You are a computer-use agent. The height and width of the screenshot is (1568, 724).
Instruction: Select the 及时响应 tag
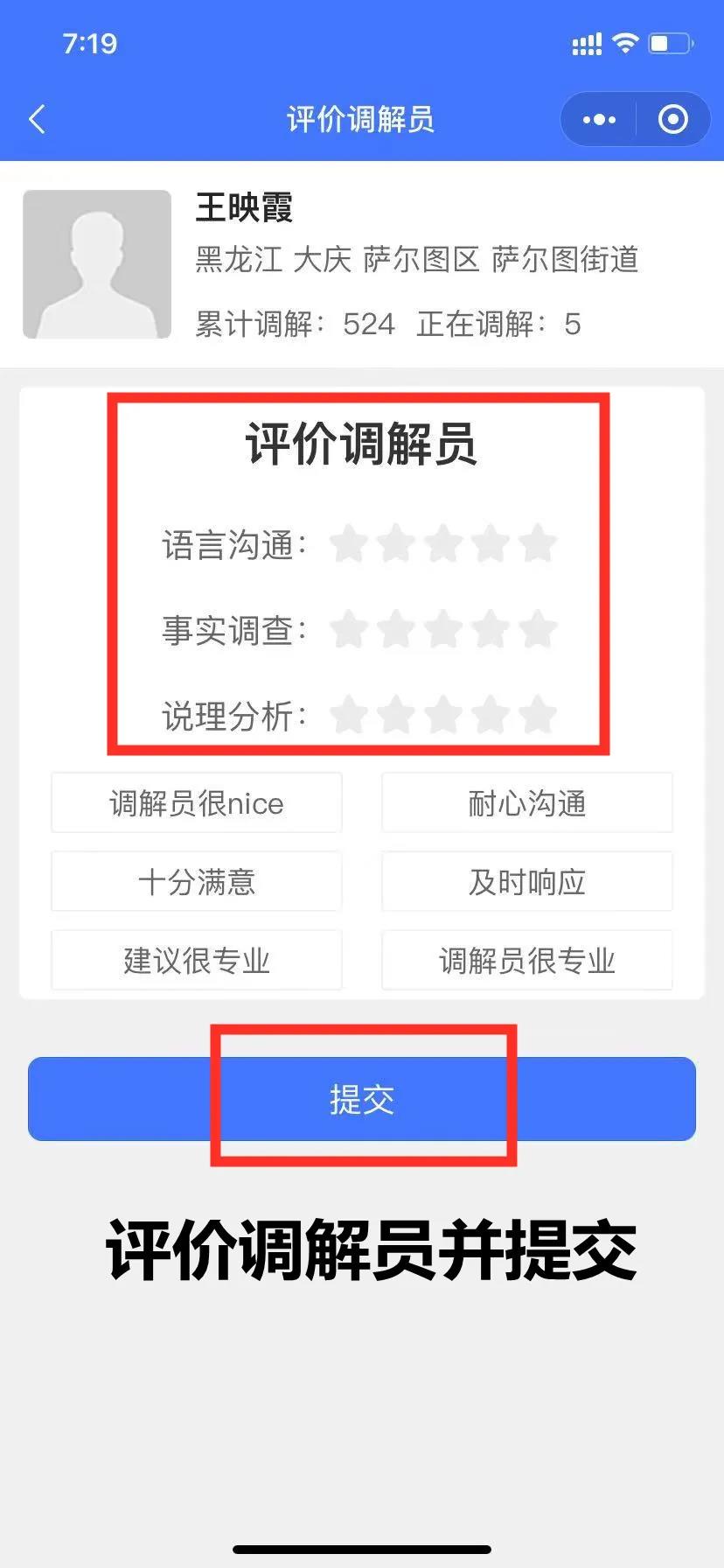pyautogui.click(x=527, y=881)
